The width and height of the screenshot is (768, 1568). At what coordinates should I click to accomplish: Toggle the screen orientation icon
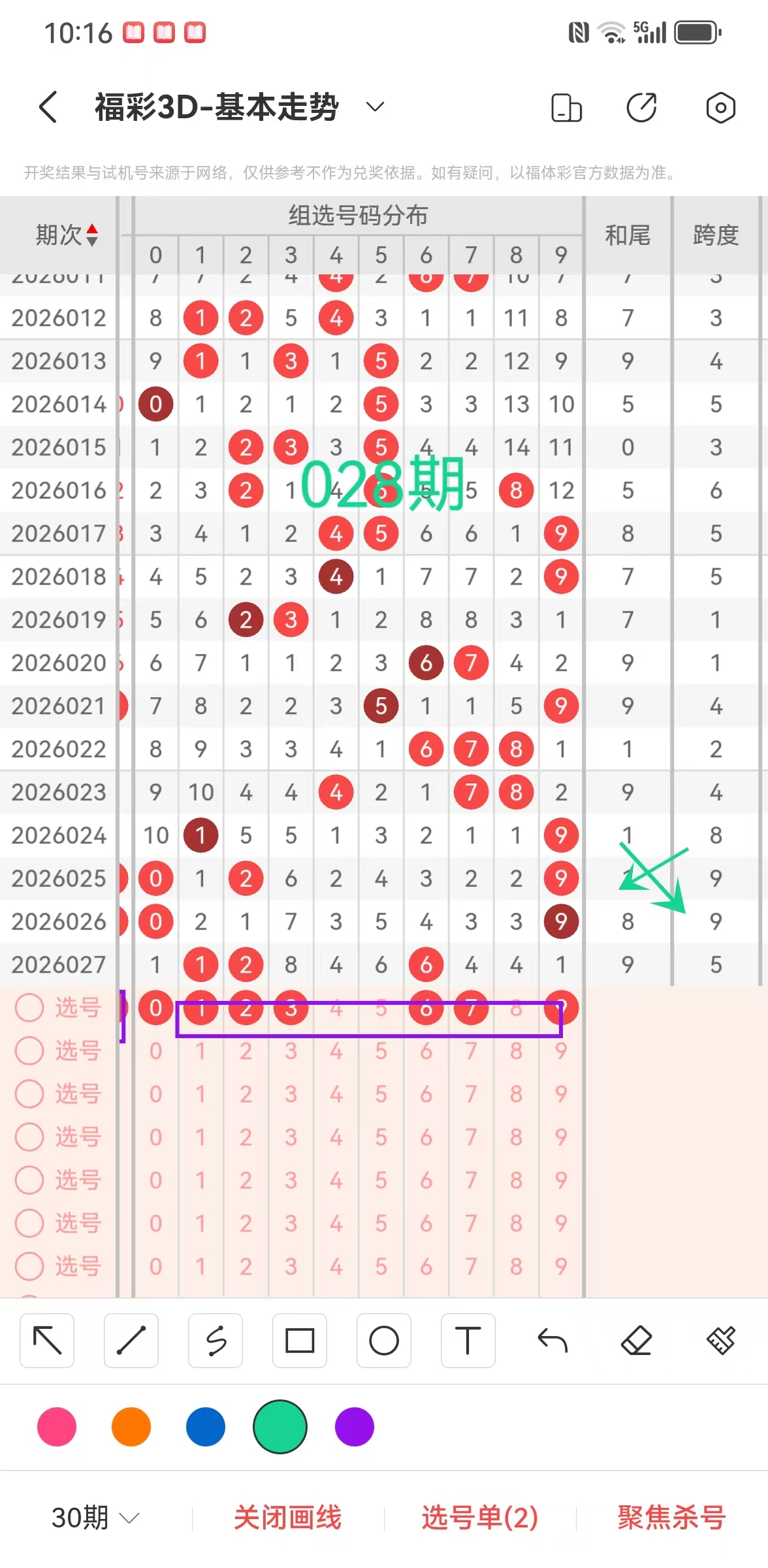[566, 108]
